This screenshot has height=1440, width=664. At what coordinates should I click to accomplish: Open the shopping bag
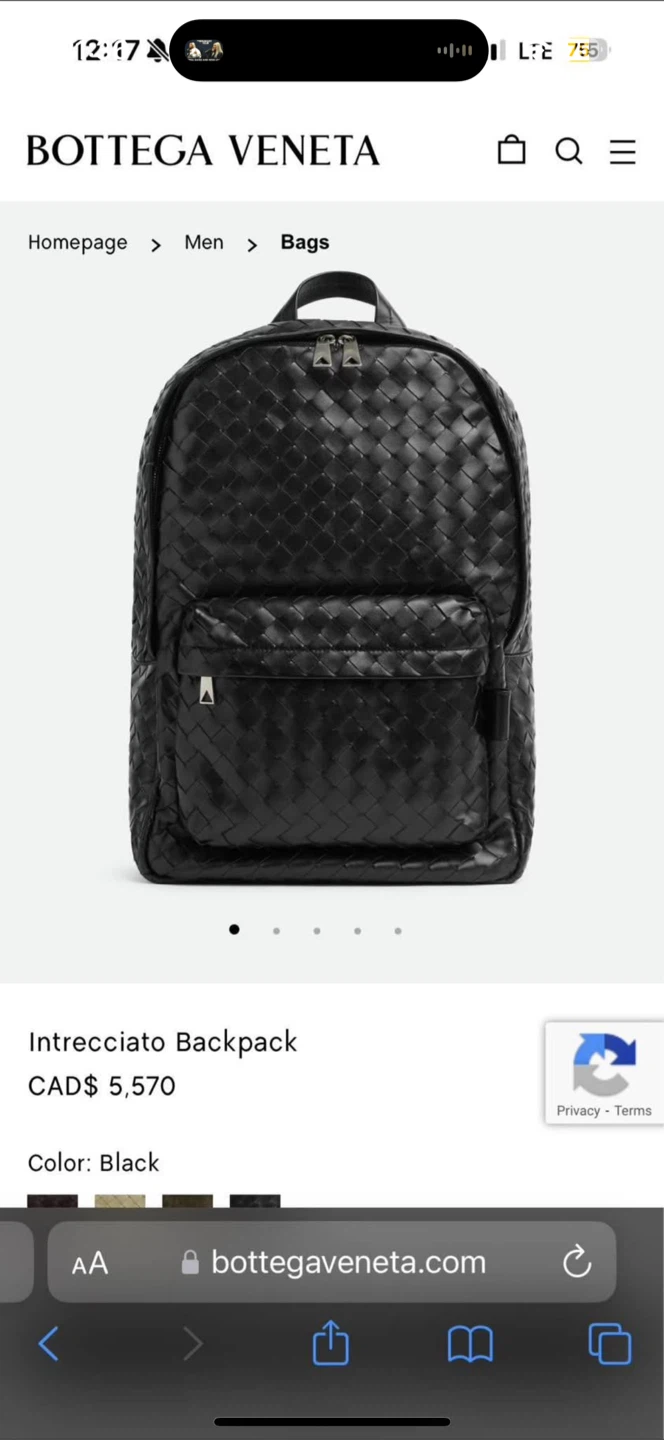point(511,150)
